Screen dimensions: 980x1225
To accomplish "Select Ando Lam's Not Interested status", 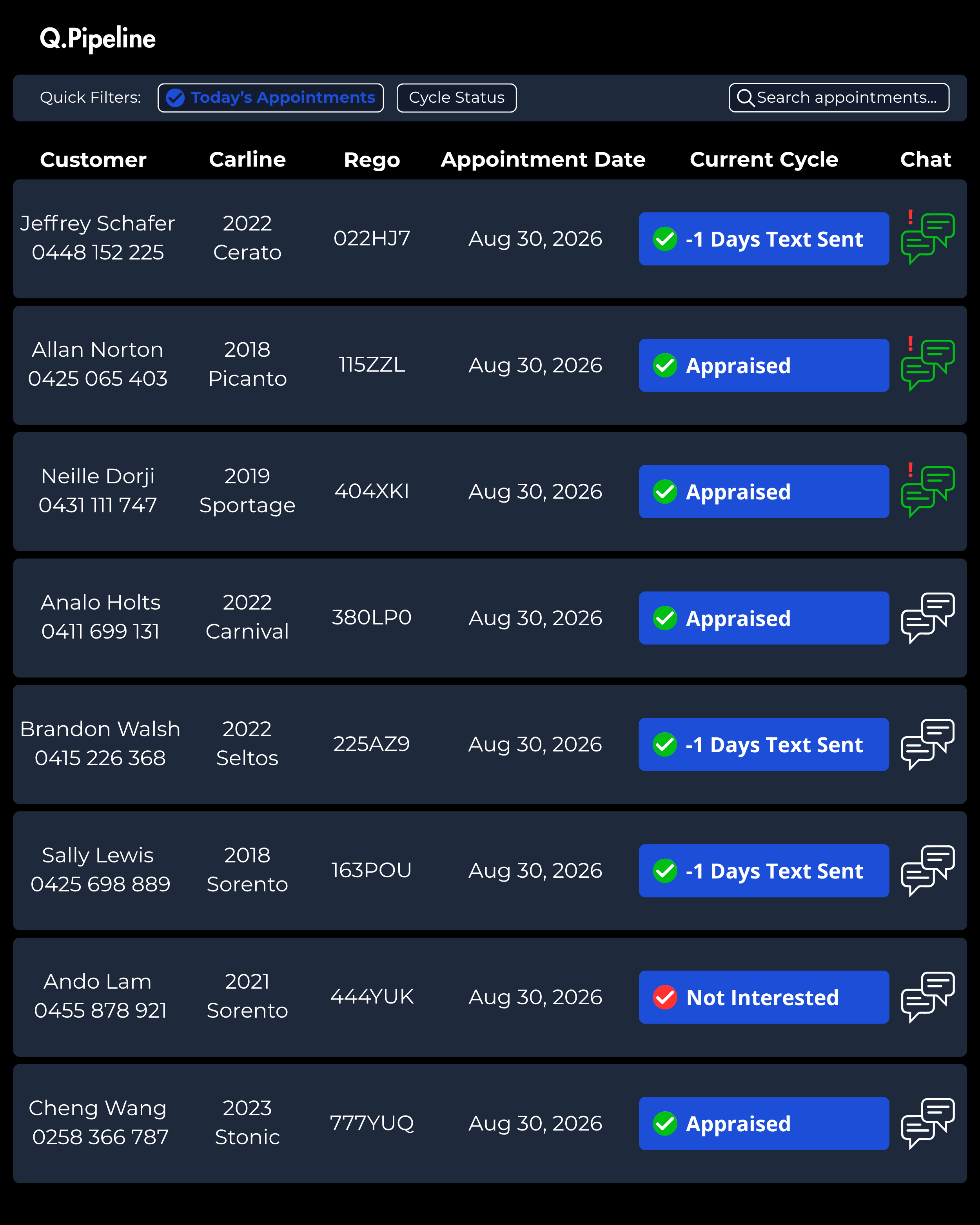I will coord(764,997).
